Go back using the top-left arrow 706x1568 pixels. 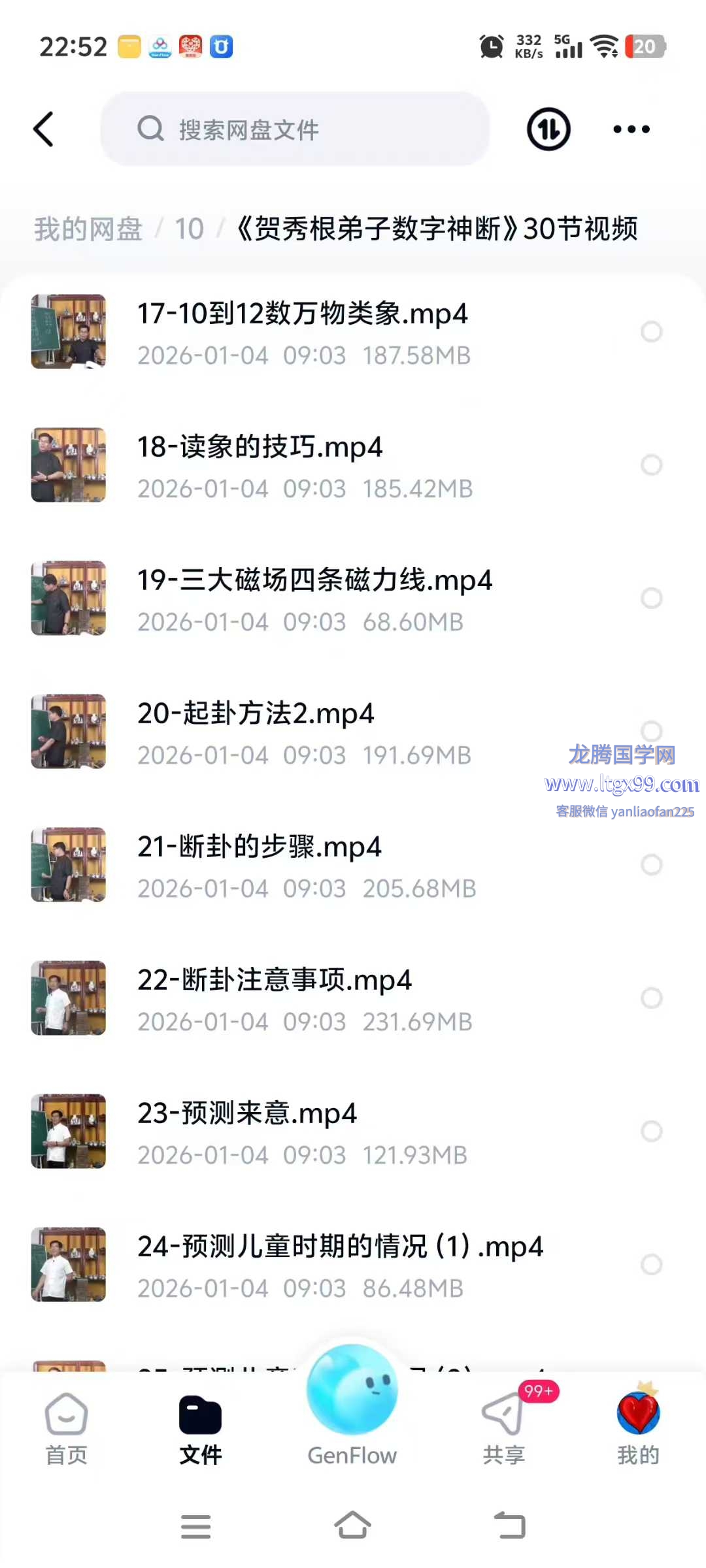point(44,129)
